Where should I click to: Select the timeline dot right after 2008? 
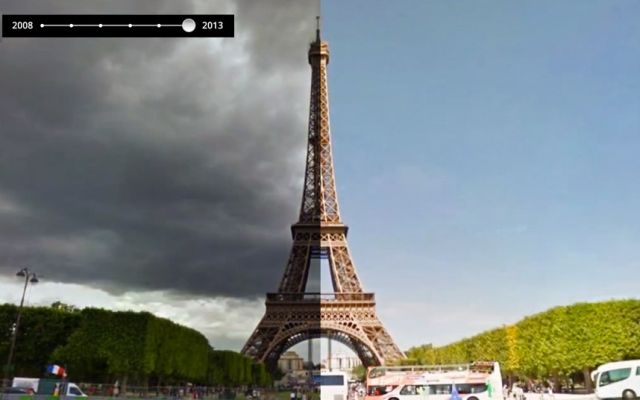[71, 25]
